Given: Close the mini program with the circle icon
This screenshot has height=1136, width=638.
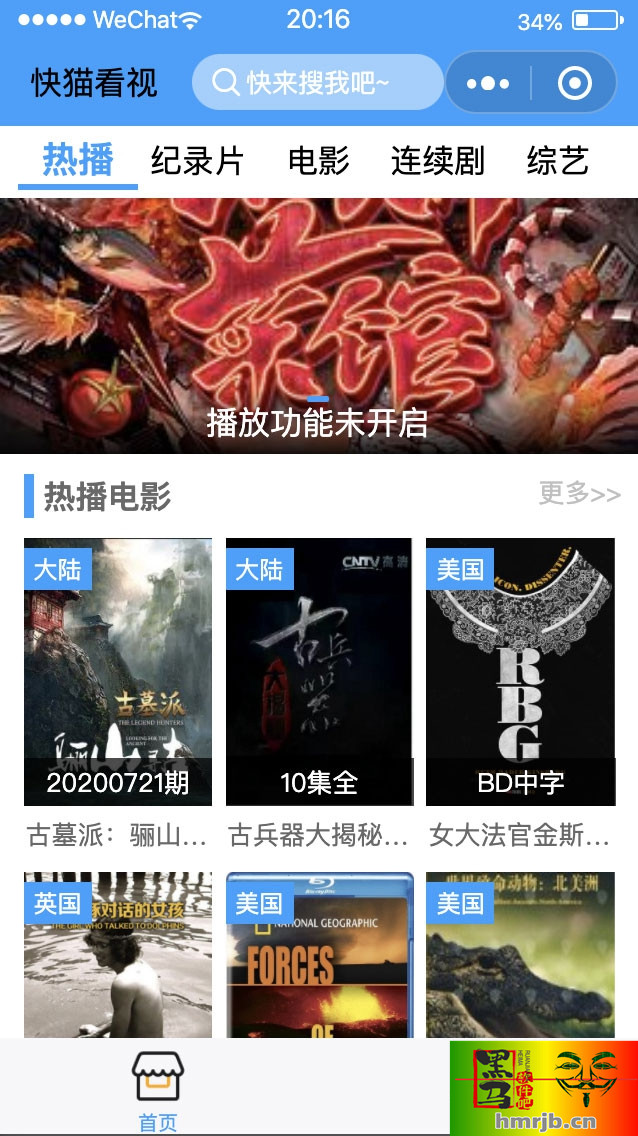Looking at the screenshot, I should coord(574,83).
